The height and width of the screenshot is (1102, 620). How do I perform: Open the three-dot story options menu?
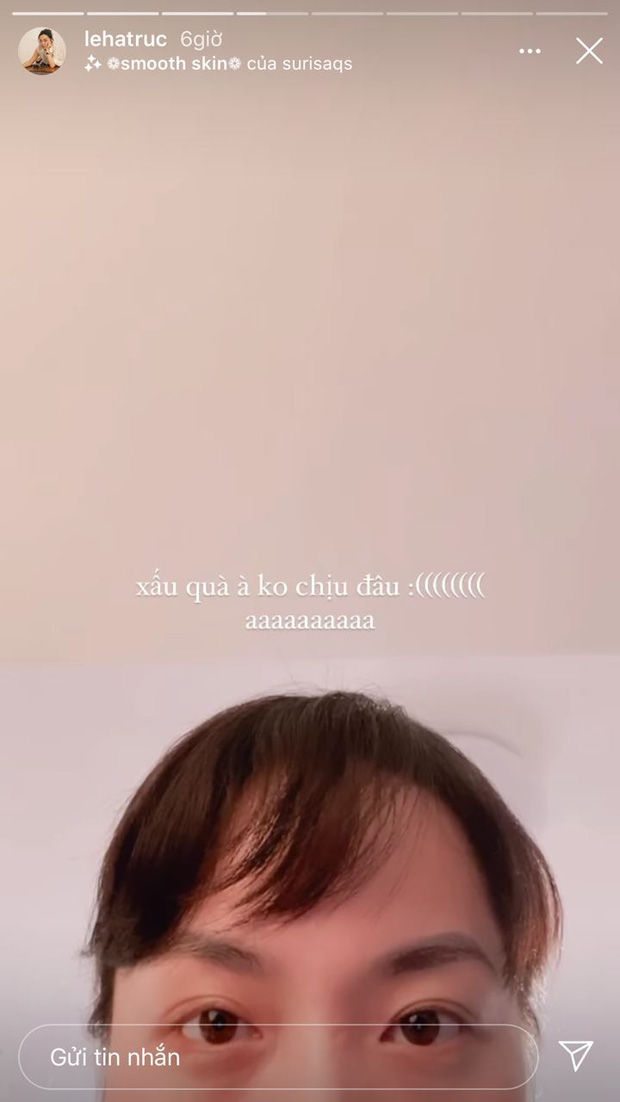[x=529, y=52]
